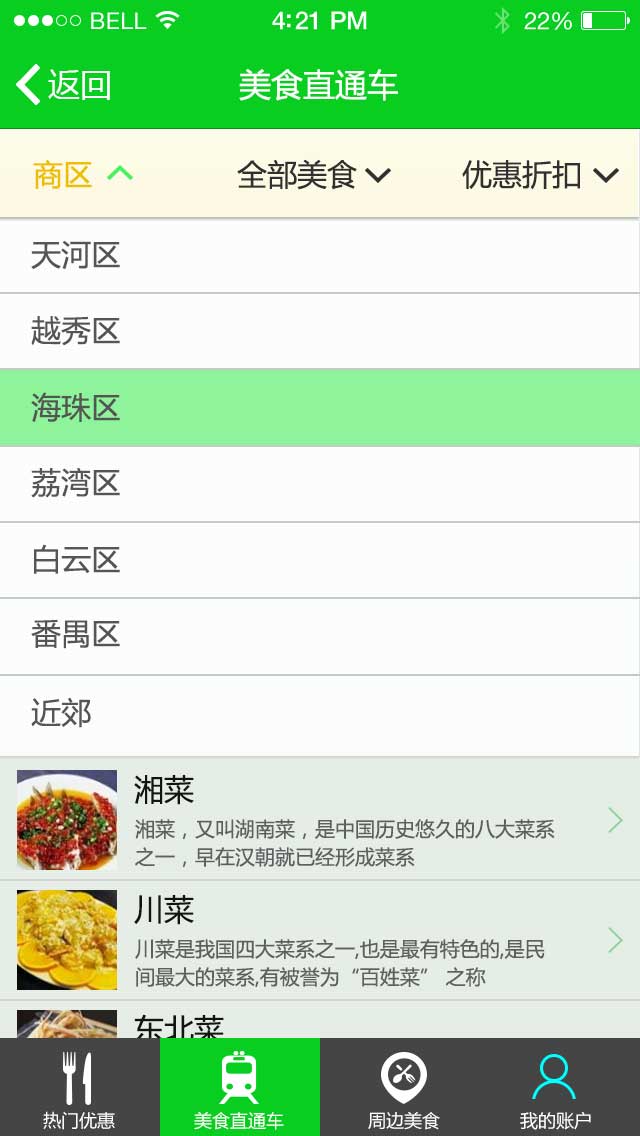
Task: Expand the 全部美食 filter dropdown
Action: click(x=313, y=175)
